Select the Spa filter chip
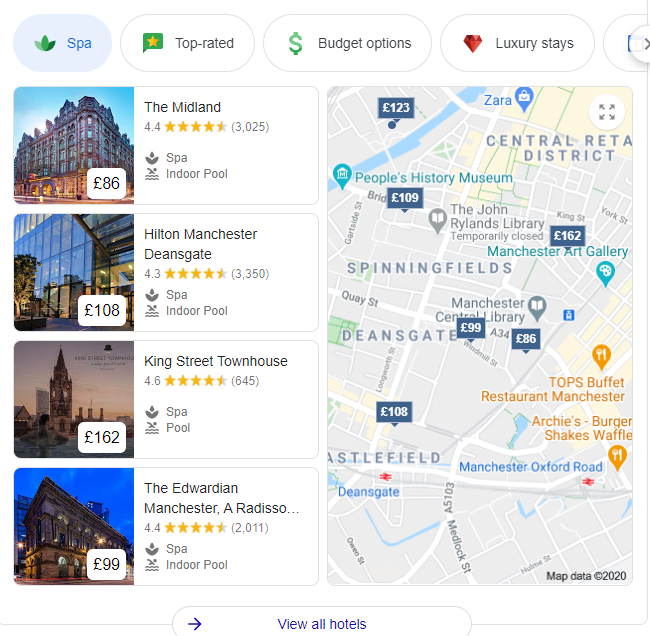Screen dimensions: 650x636 63,43
